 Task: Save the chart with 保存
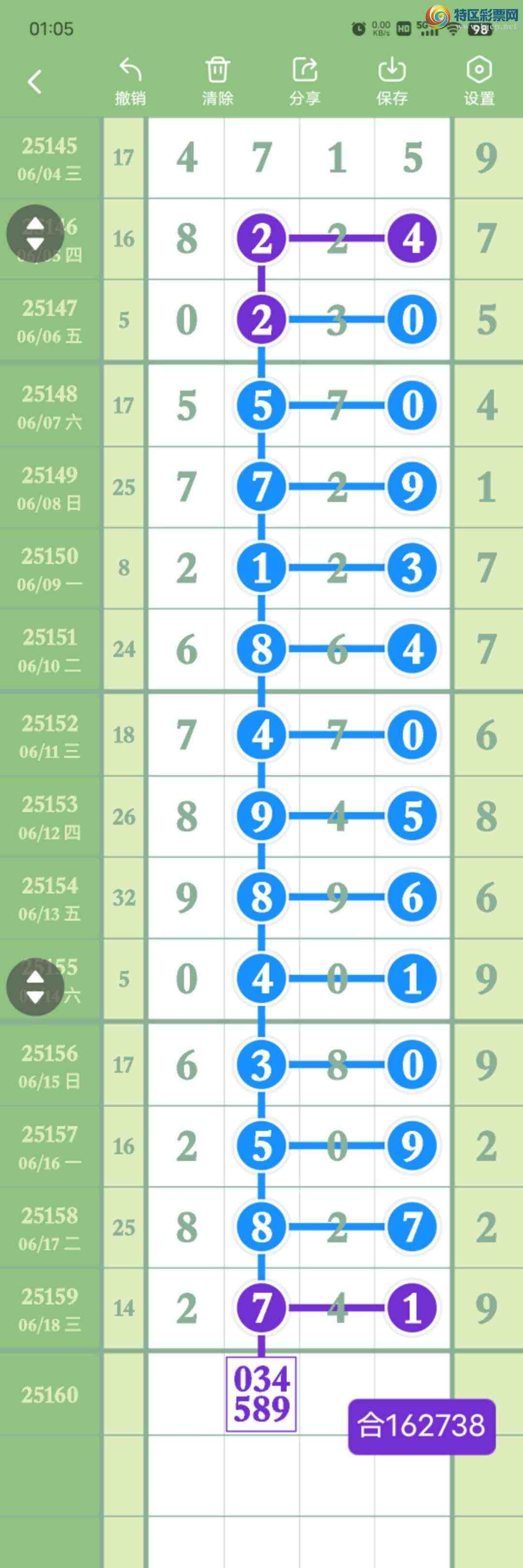pos(392,81)
